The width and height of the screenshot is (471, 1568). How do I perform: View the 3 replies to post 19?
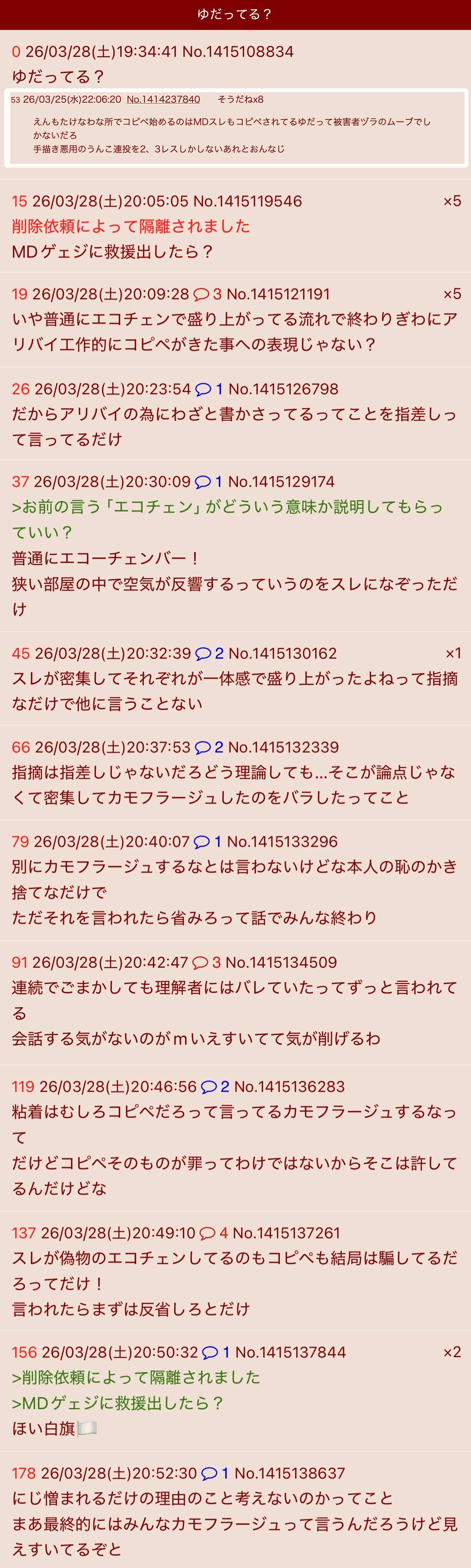tap(207, 295)
